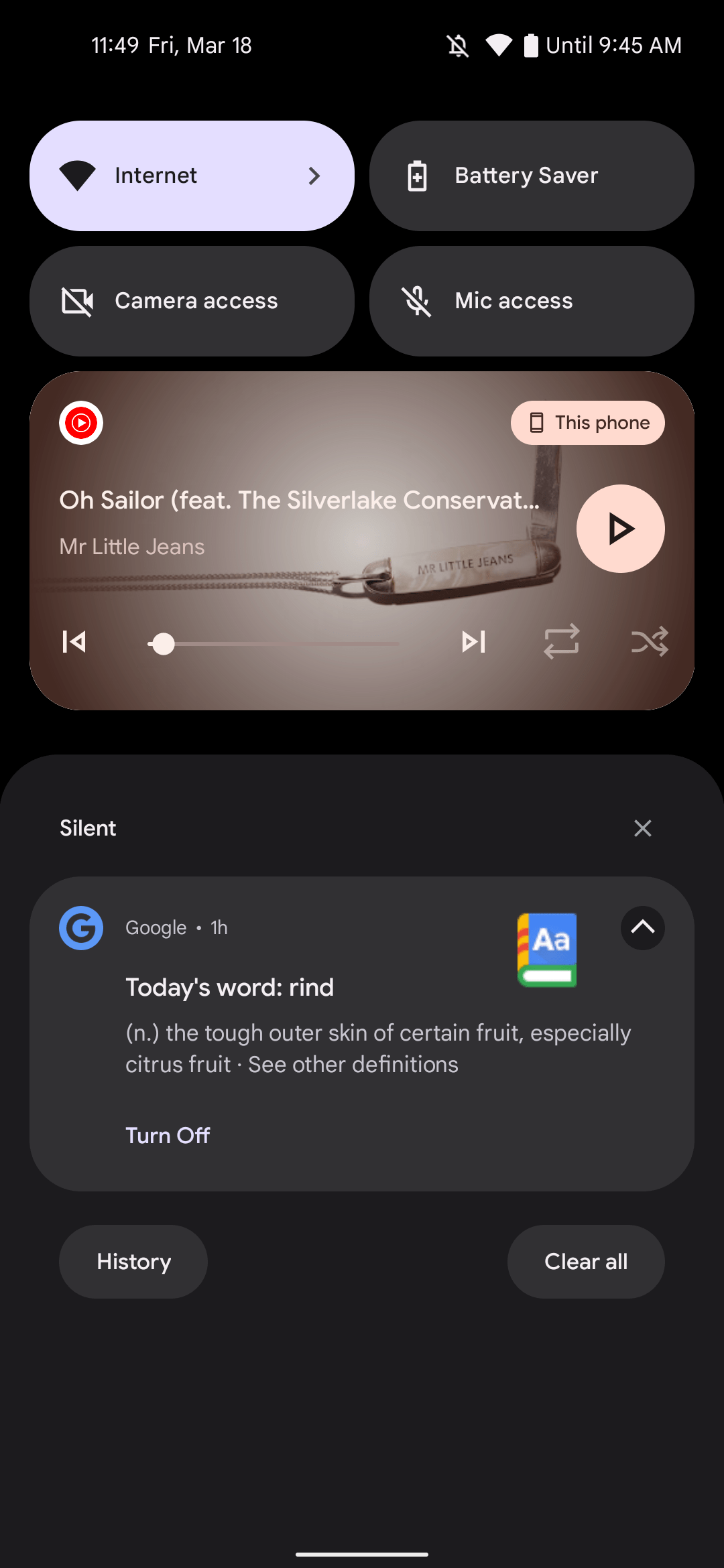Open the YouTube Music app icon

(81, 423)
